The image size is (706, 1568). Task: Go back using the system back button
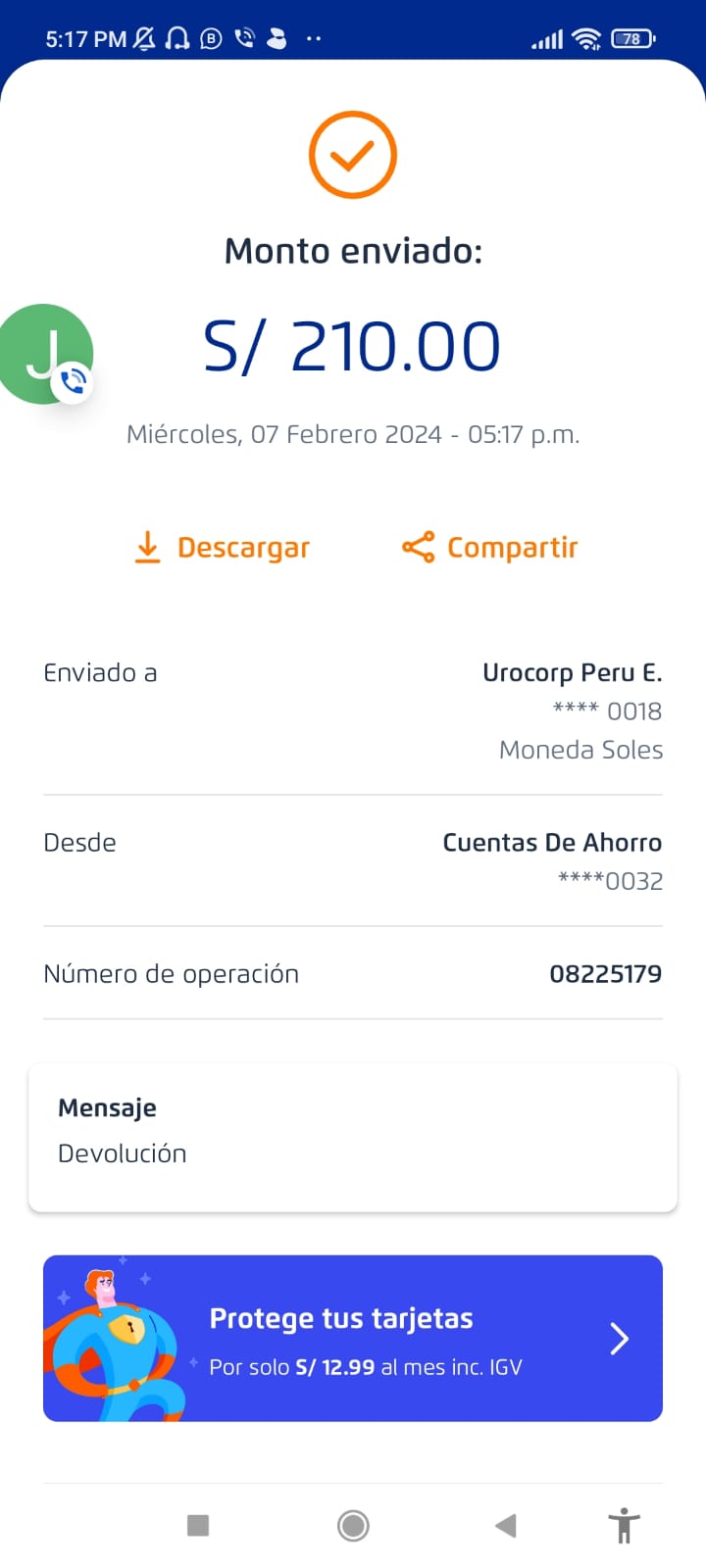(506, 1525)
